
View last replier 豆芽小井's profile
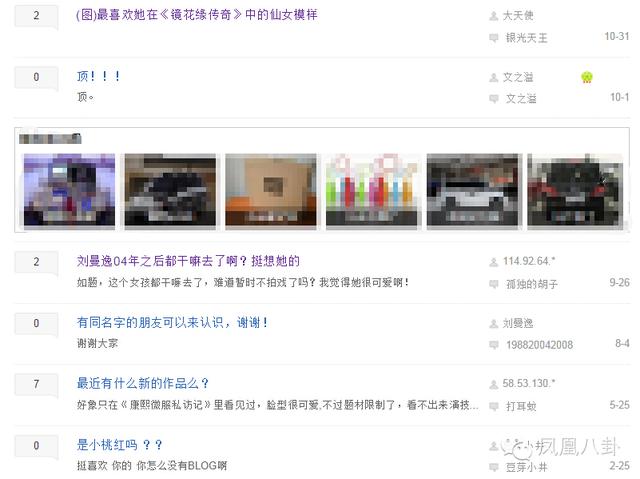click(x=526, y=467)
